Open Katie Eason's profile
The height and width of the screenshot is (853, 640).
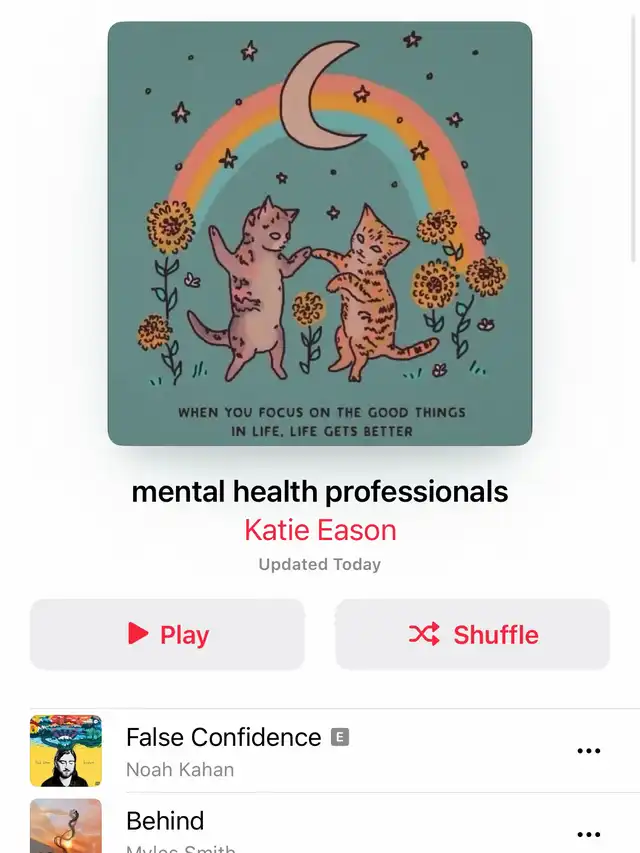320,529
